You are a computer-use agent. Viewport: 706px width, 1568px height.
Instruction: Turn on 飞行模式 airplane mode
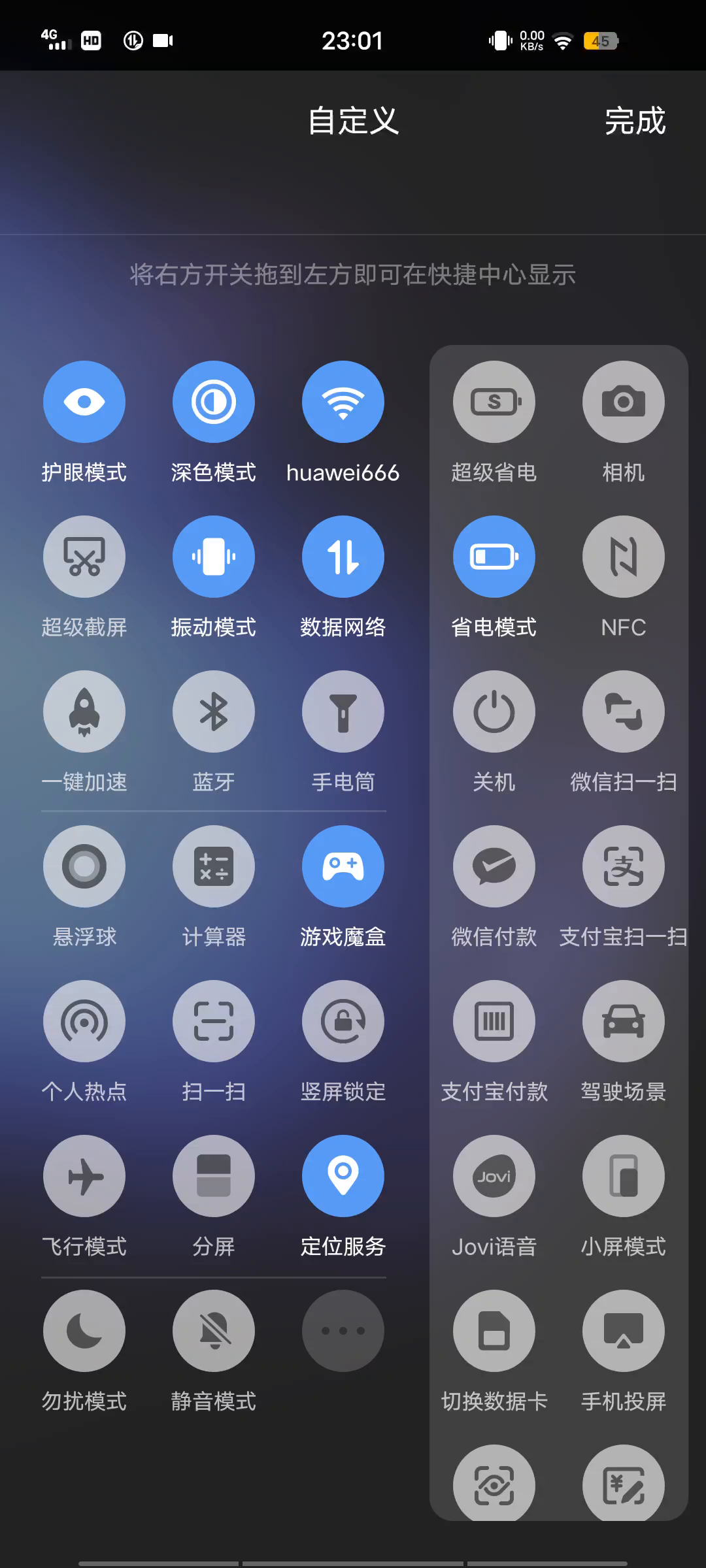(84, 1176)
